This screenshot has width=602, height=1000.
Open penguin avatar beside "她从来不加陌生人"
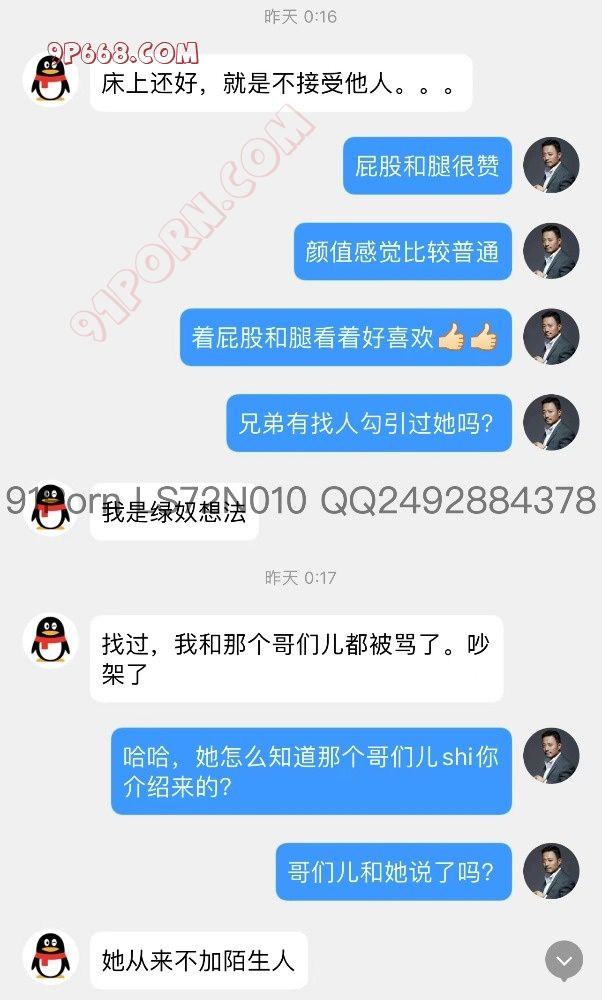[51, 958]
